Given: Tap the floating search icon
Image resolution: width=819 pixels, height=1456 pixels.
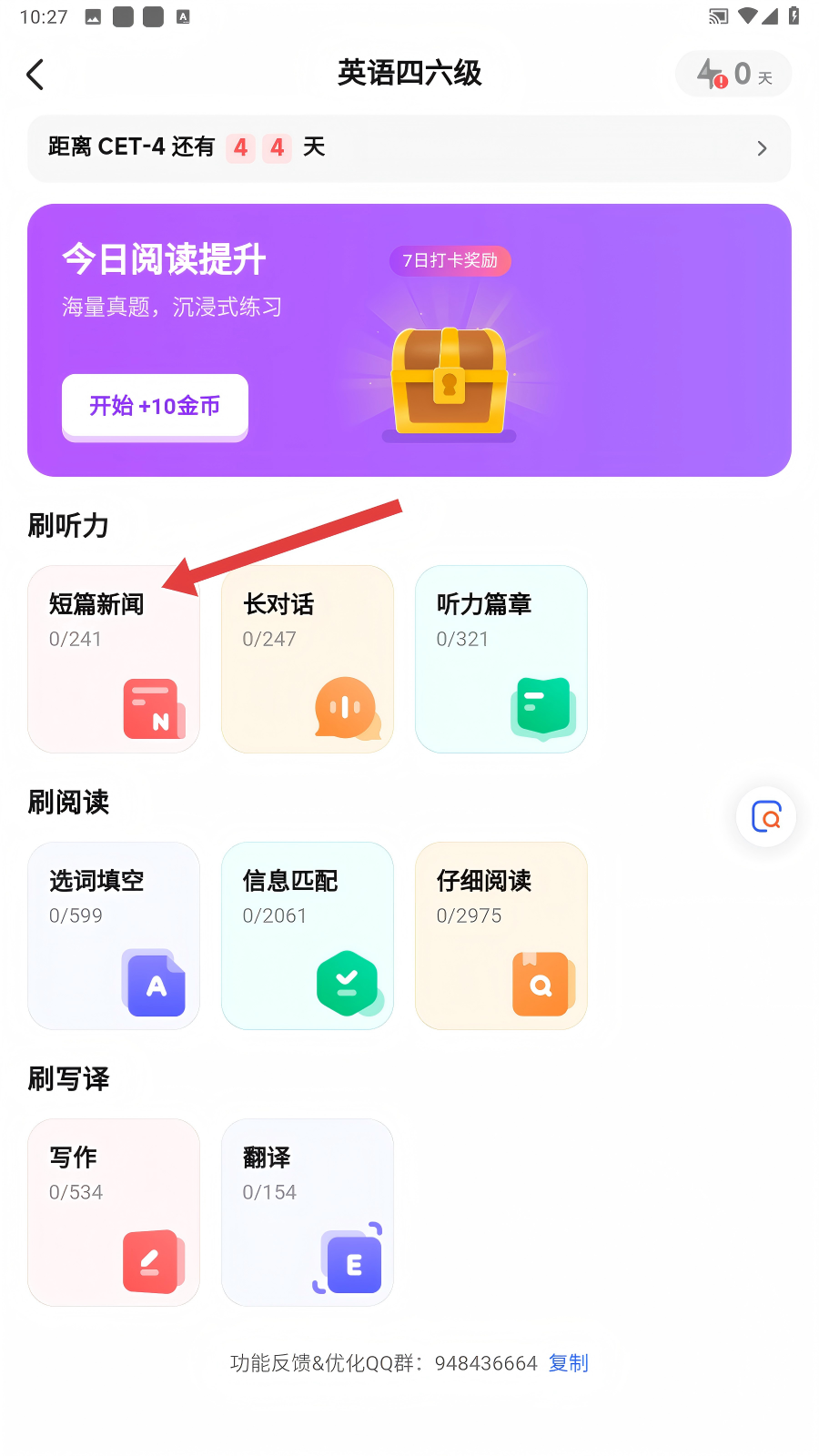Looking at the screenshot, I should 766,817.
